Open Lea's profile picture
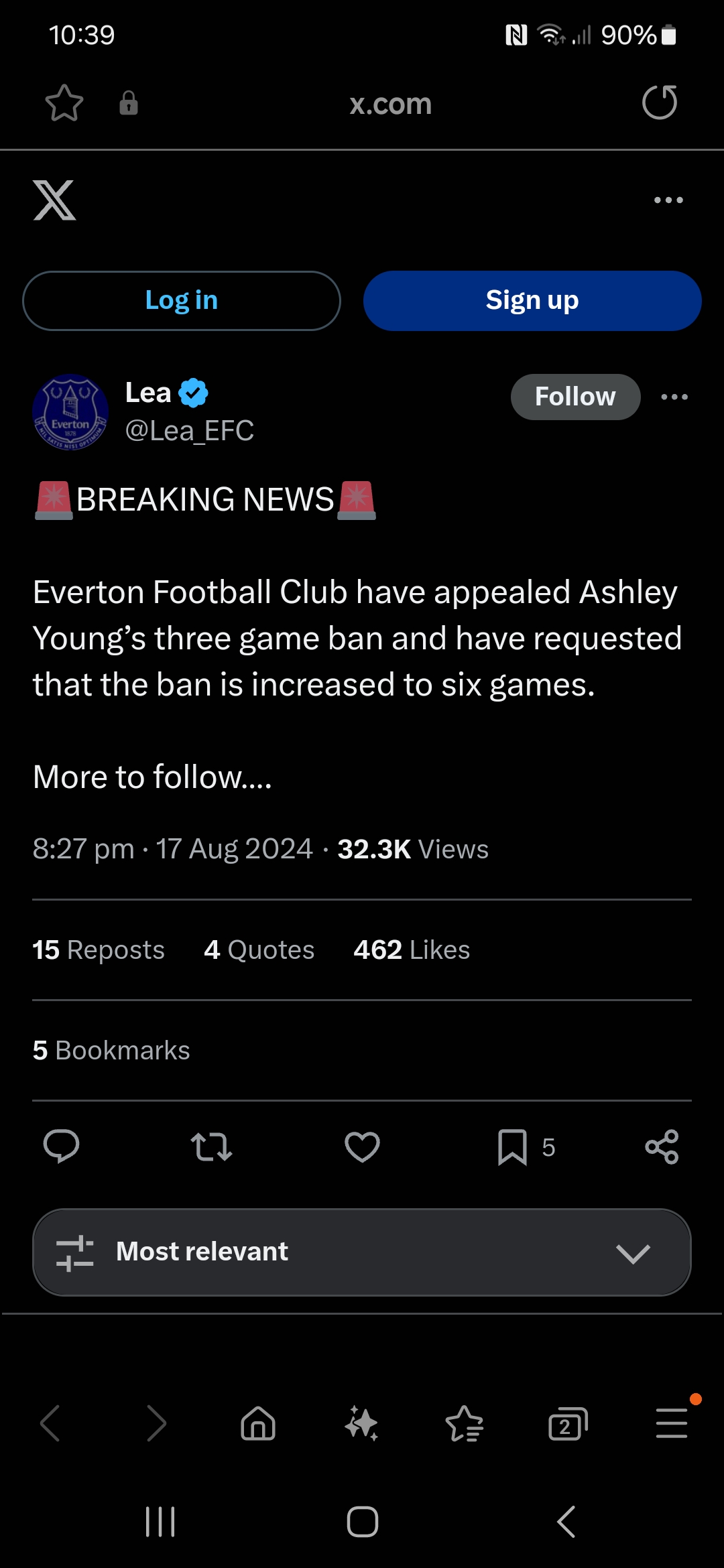The width and height of the screenshot is (724, 1568). tap(70, 412)
